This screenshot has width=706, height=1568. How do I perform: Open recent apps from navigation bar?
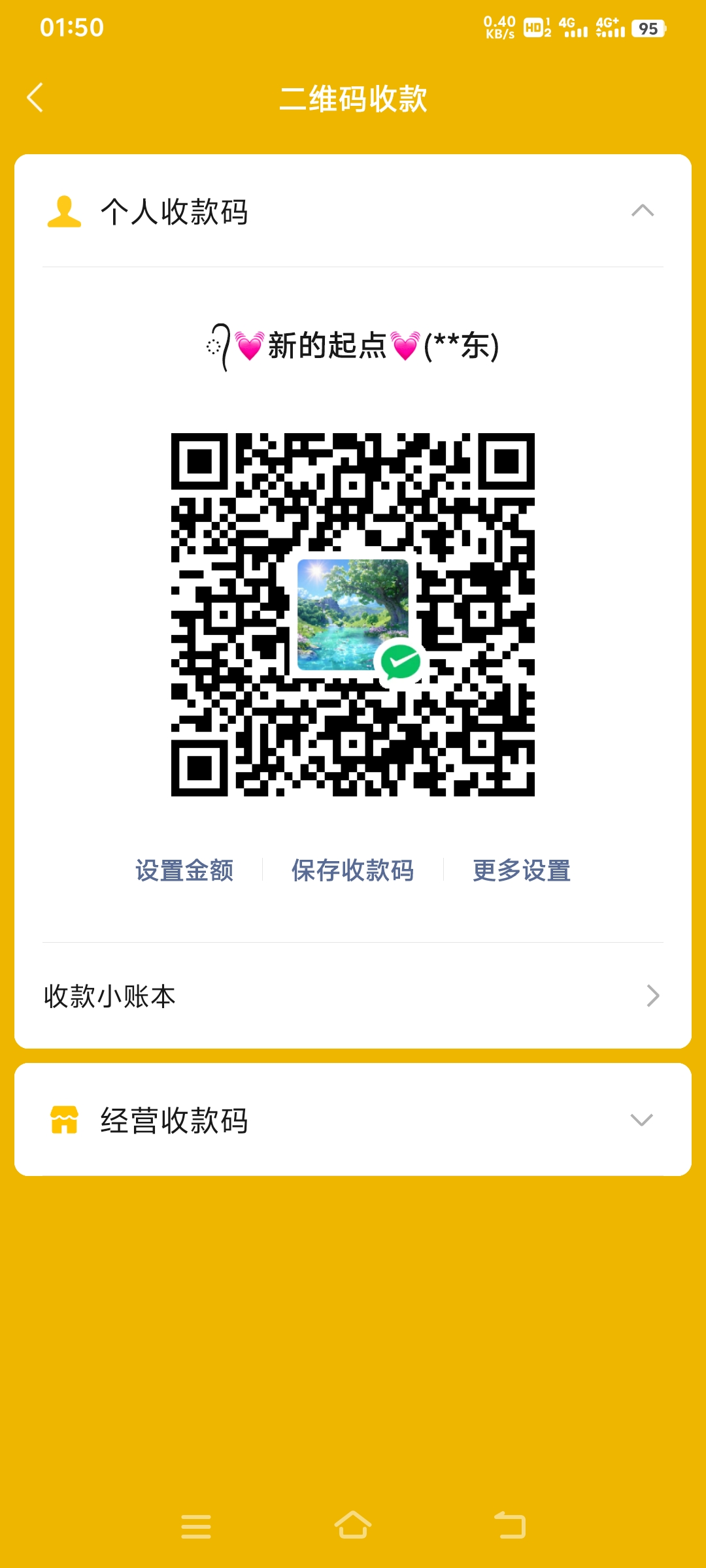pos(196,1527)
